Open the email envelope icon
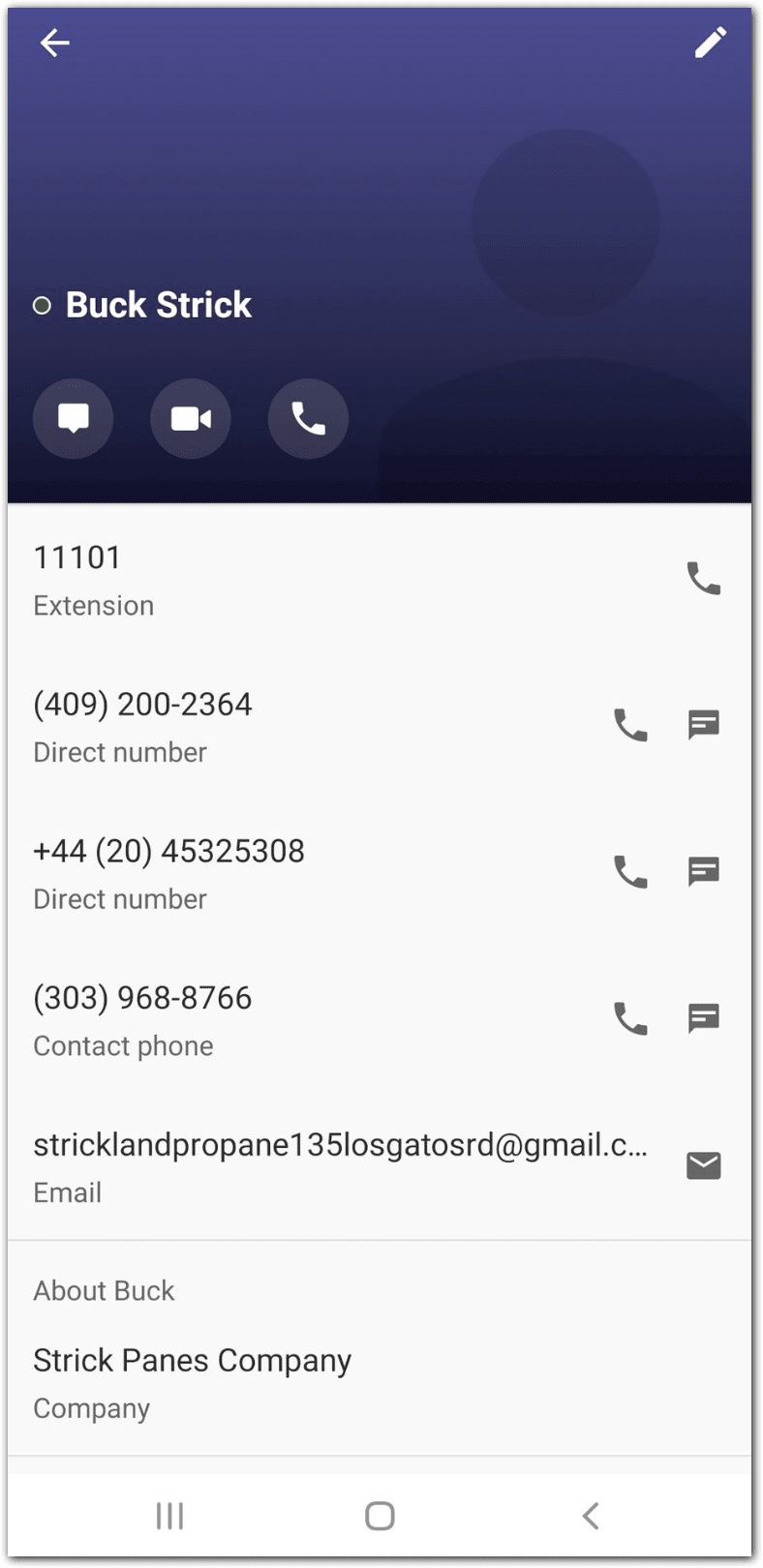This screenshot has height=1568, width=763. (x=703, y=1165)
